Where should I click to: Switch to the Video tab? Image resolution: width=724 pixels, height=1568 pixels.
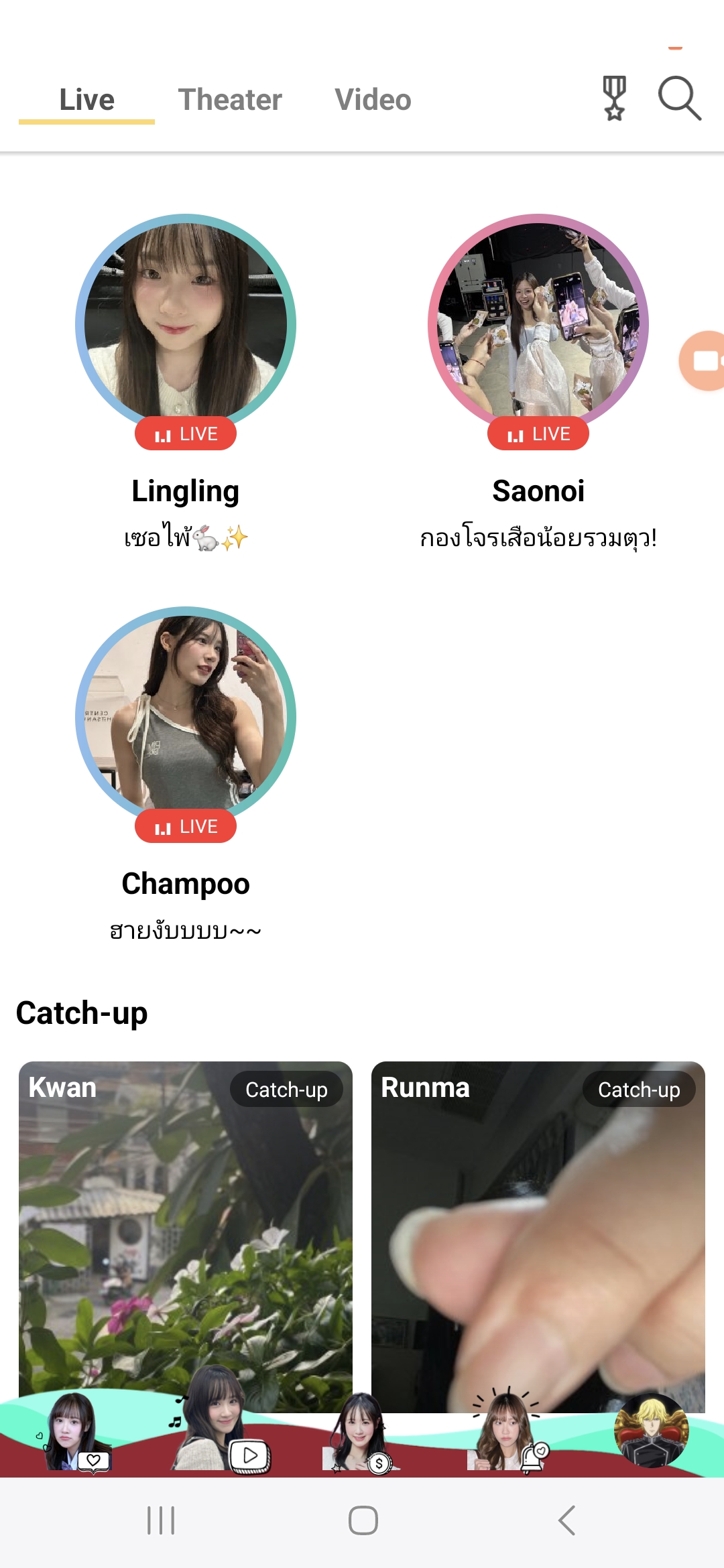(x=373, y=100)
